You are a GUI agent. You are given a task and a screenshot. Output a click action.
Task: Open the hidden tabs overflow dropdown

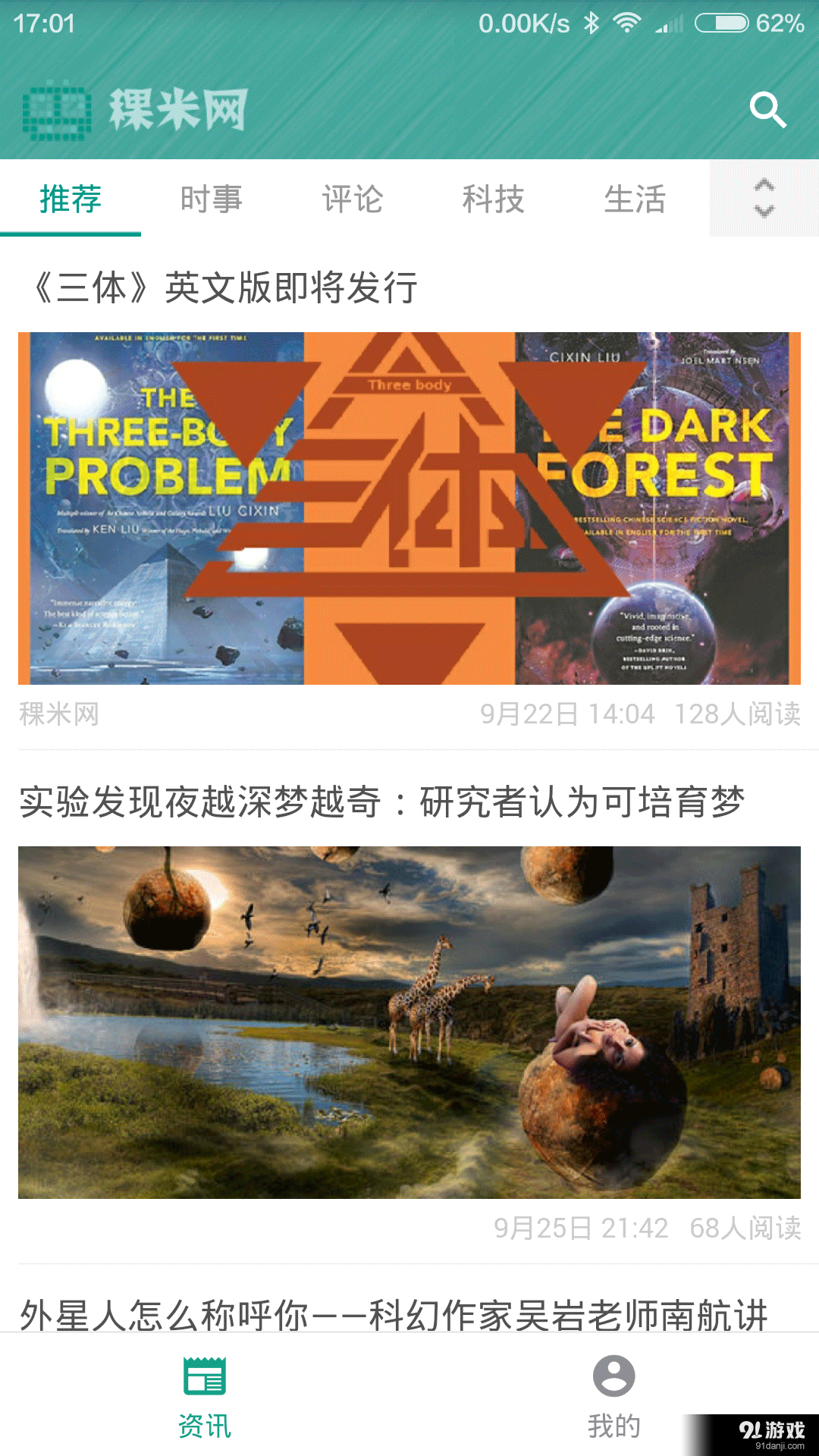pyautogui.click(x=764, y=199)
